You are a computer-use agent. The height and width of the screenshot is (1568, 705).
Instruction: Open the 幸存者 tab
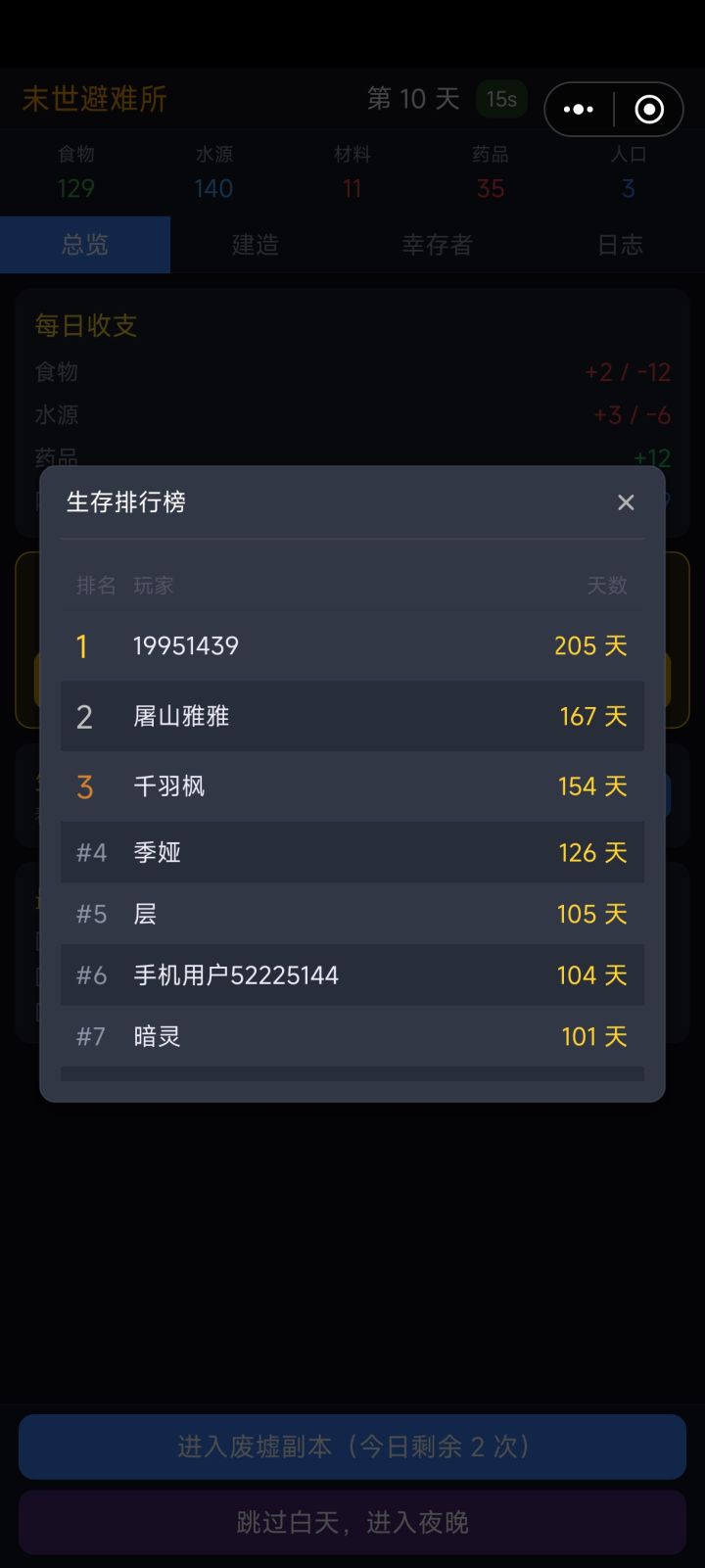[437, 246]
